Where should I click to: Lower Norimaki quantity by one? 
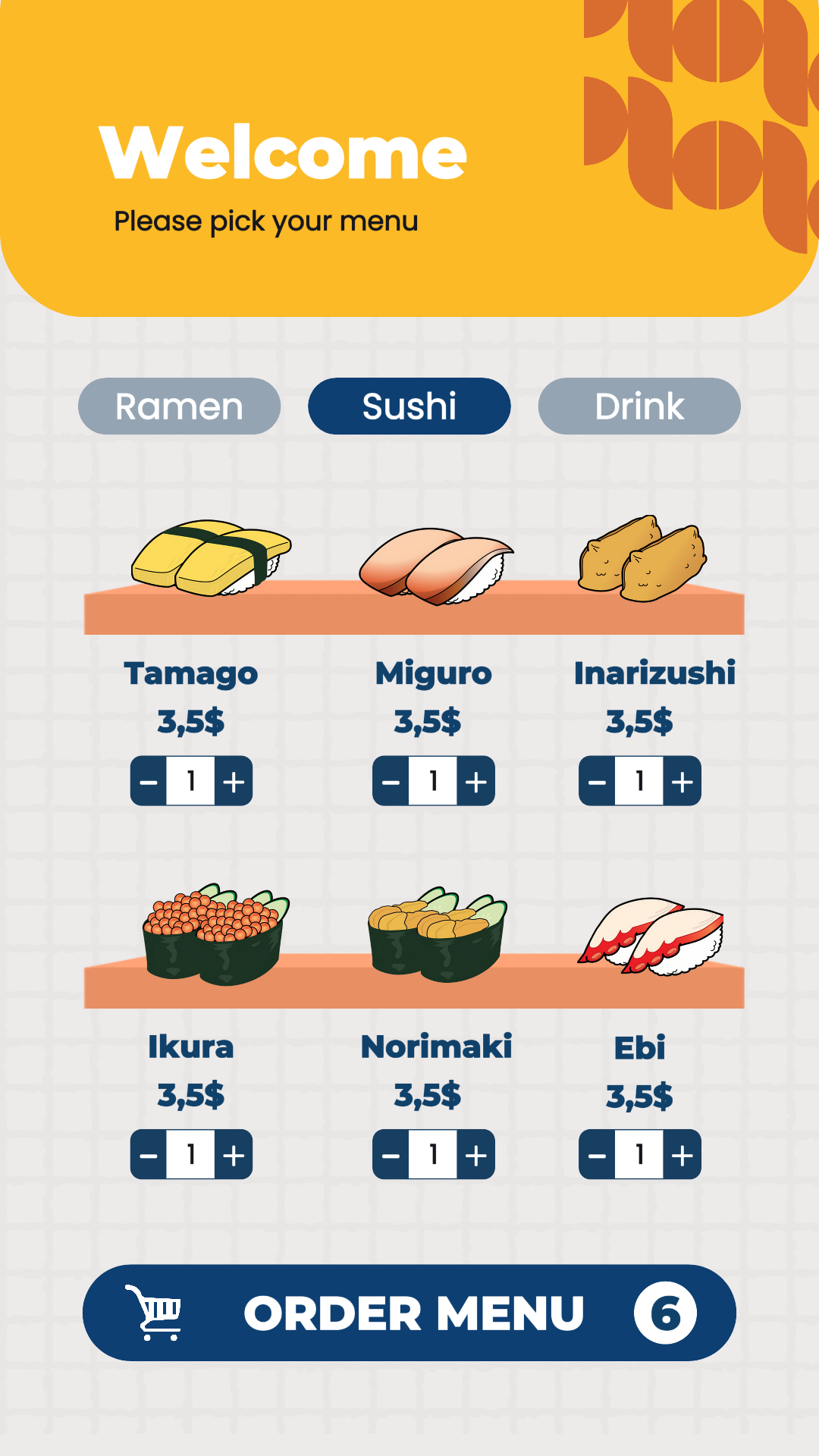pyautogui.click(x=391, y=1155)
